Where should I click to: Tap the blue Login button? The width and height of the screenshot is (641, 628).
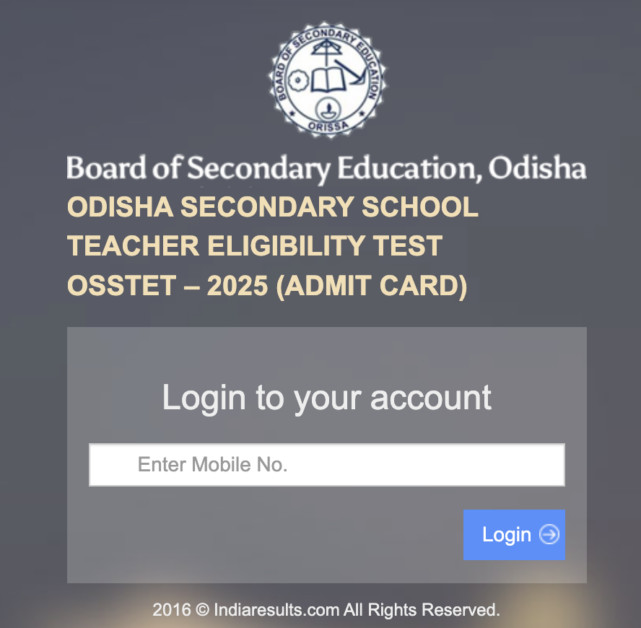coord(514,534)
